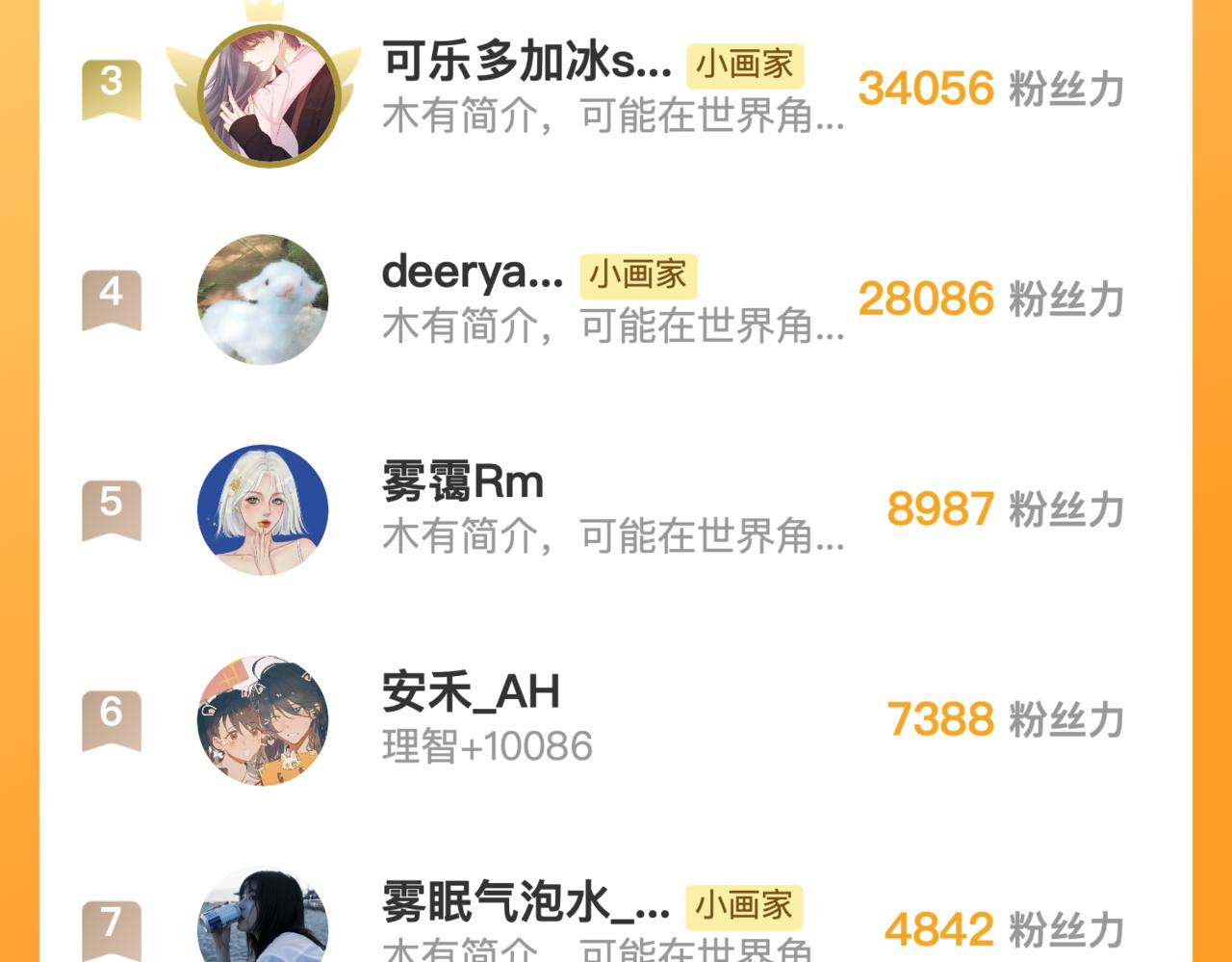Open 雾眠气泡水_... at rank 7
Image resolution: width=1232 pixels, height=962 pixels.
[x=525, y=903]
